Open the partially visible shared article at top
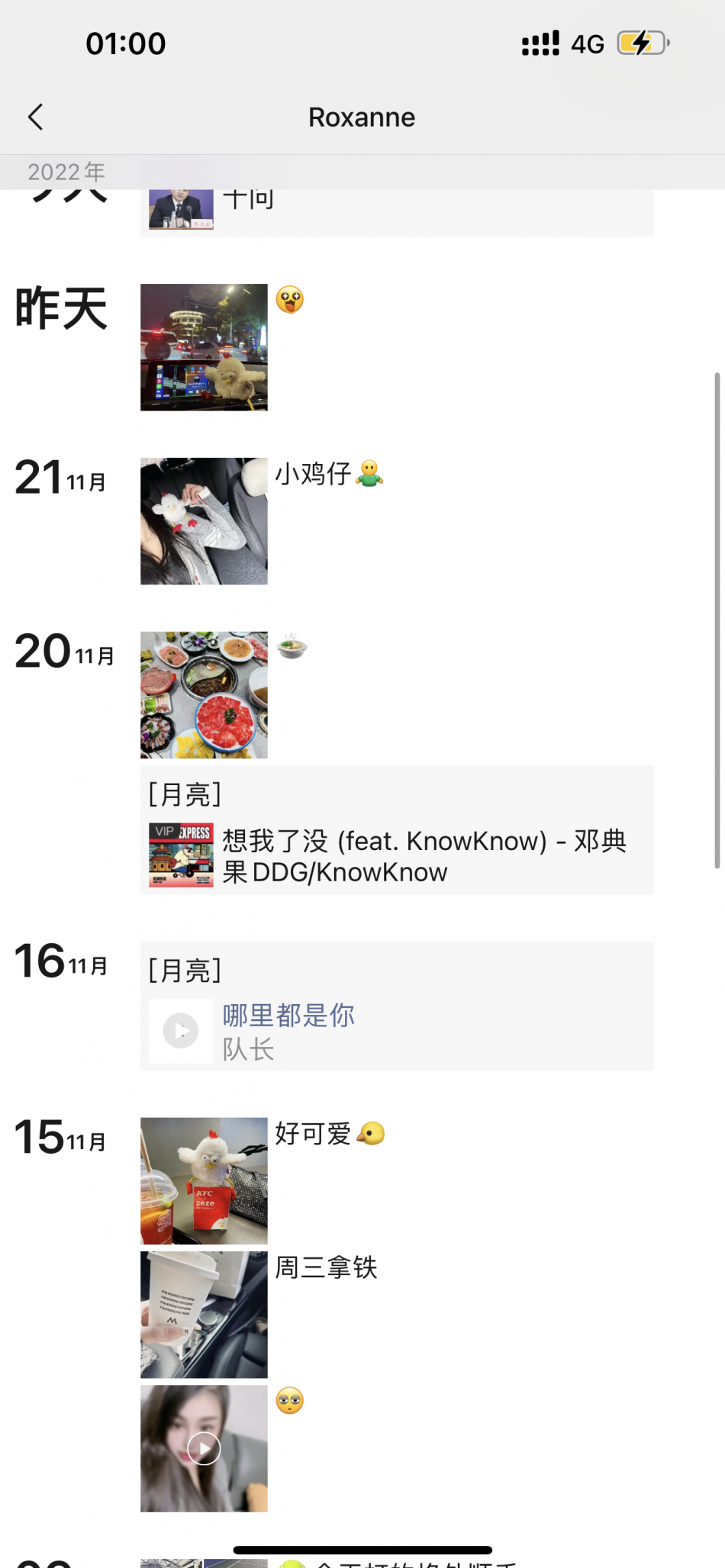 click(x=397, y=211)
